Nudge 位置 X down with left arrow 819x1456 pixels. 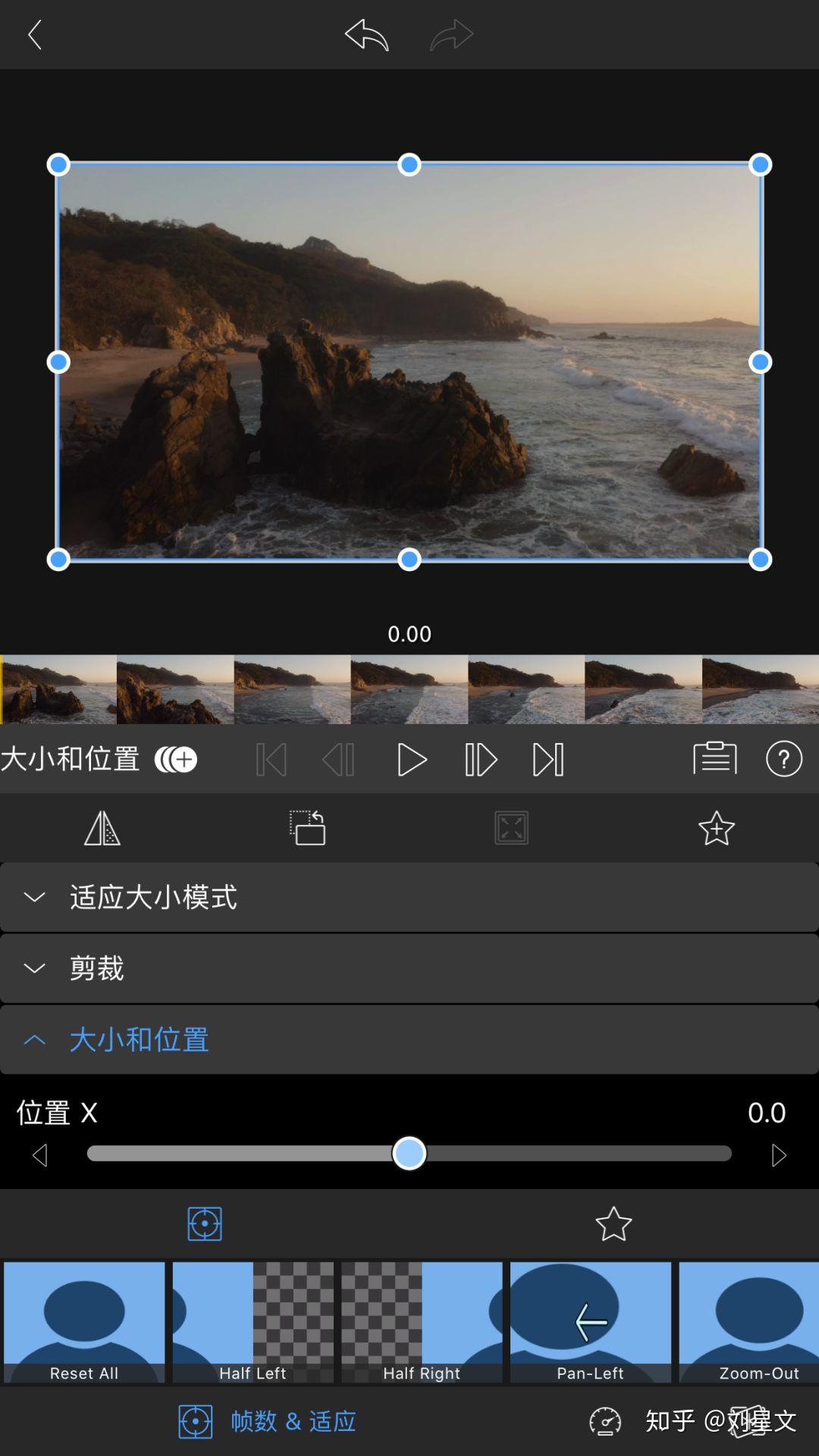click(40, 1155)
